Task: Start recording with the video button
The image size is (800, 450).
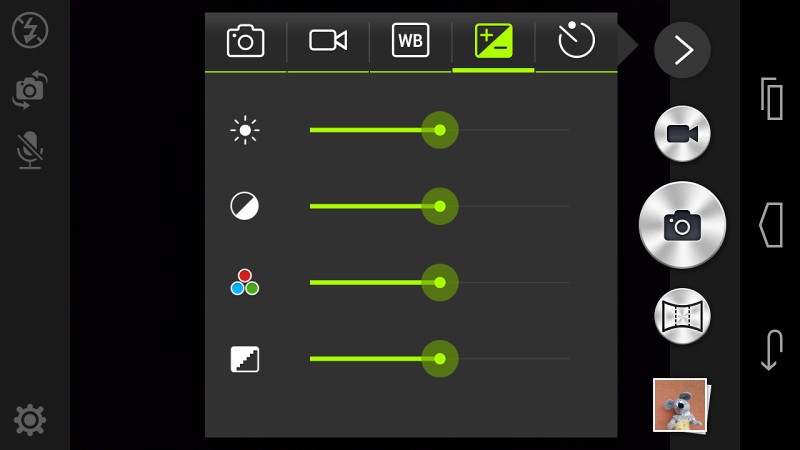Action: point(682,134)
